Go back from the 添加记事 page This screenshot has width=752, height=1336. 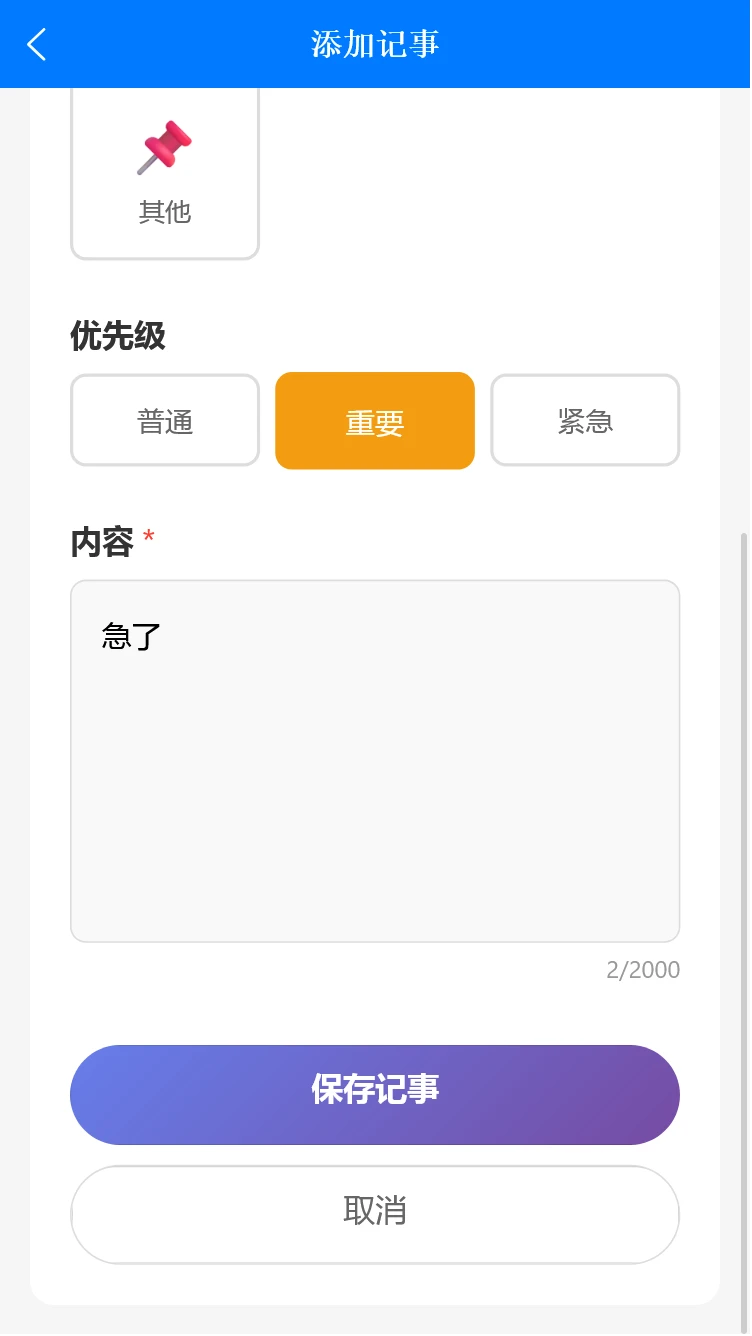click(x=37, y=44)
